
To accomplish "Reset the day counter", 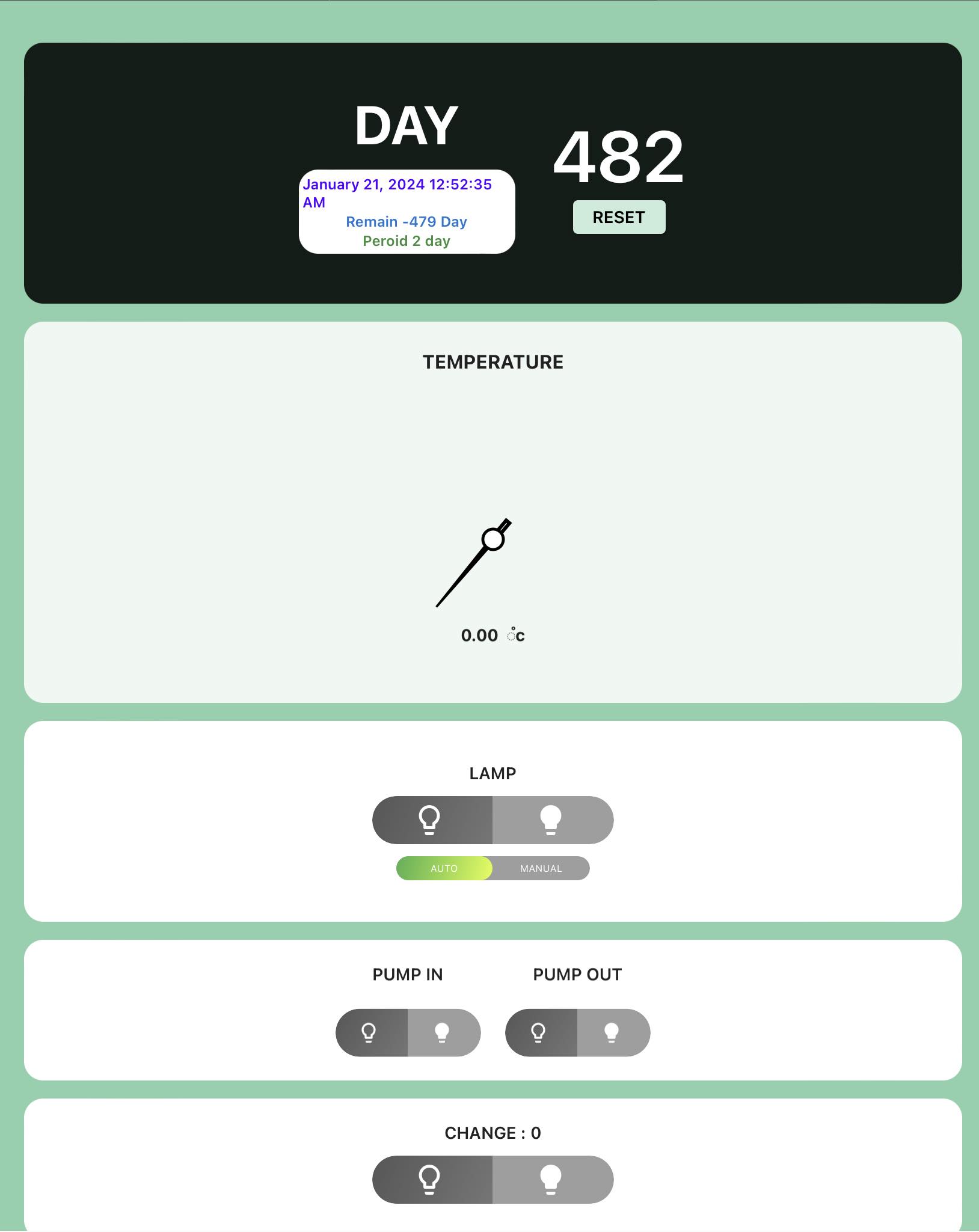I will [x=619, y=217].
